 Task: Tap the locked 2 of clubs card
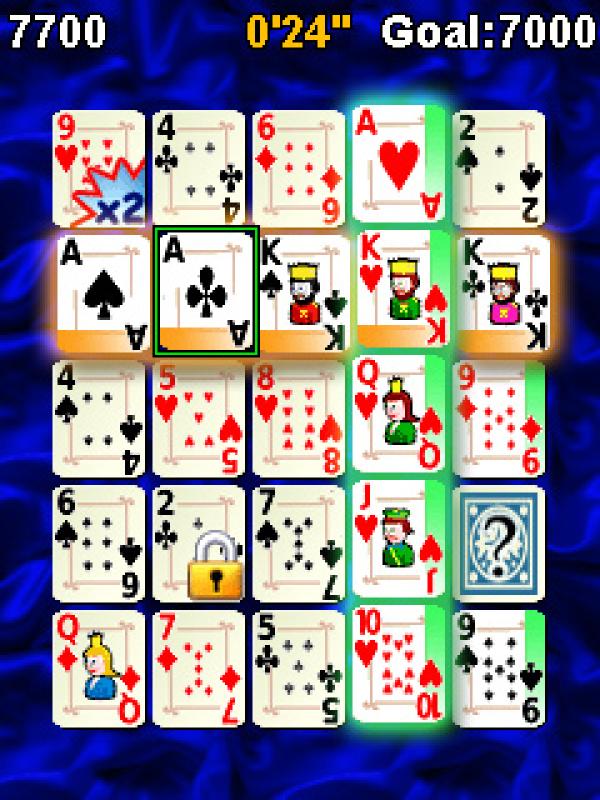click(199, 543)
